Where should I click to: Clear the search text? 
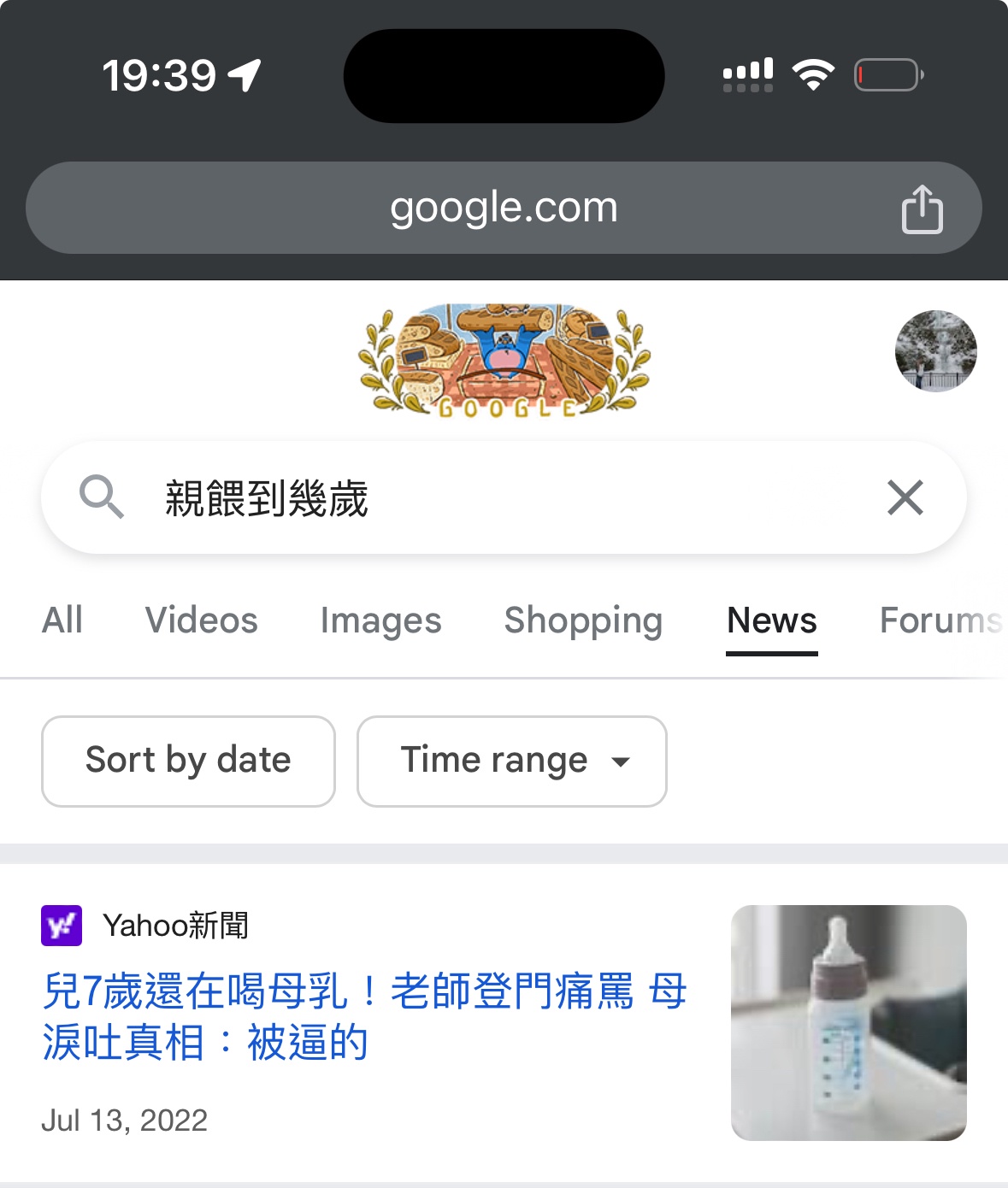coord(905,497)
